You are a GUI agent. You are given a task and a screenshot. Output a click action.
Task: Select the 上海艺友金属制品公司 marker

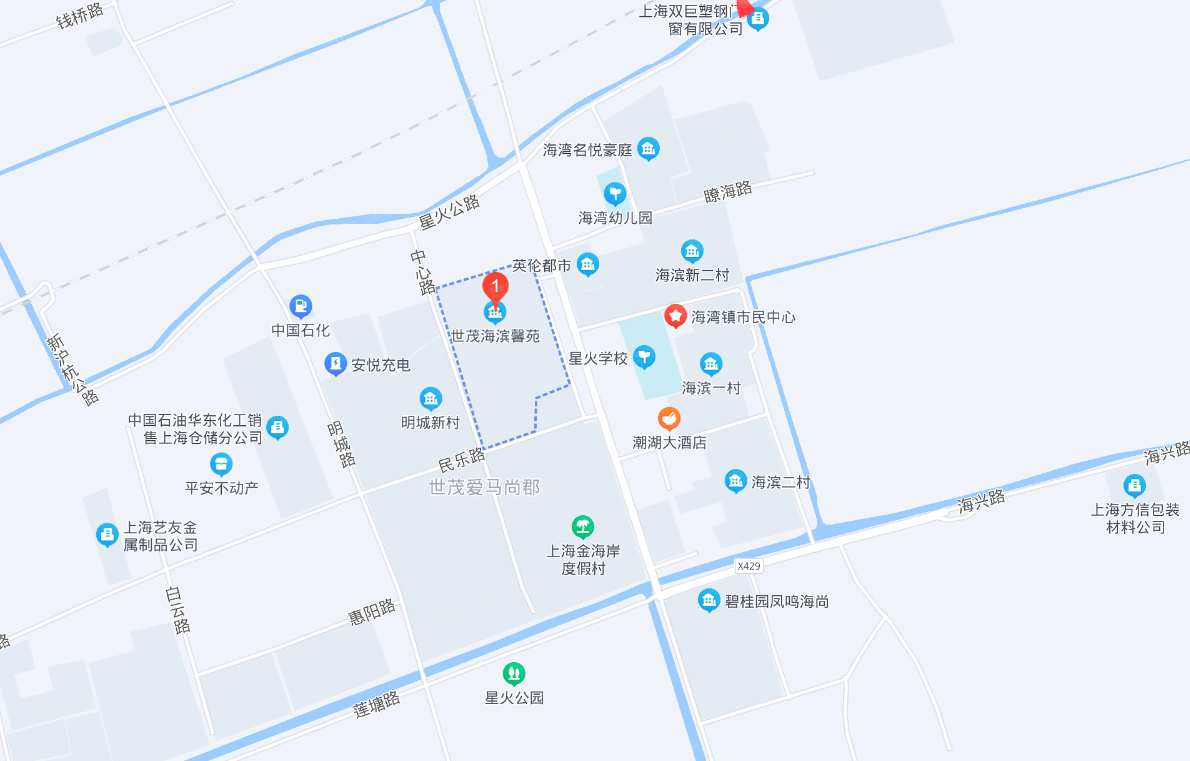[x=107, y=535]
